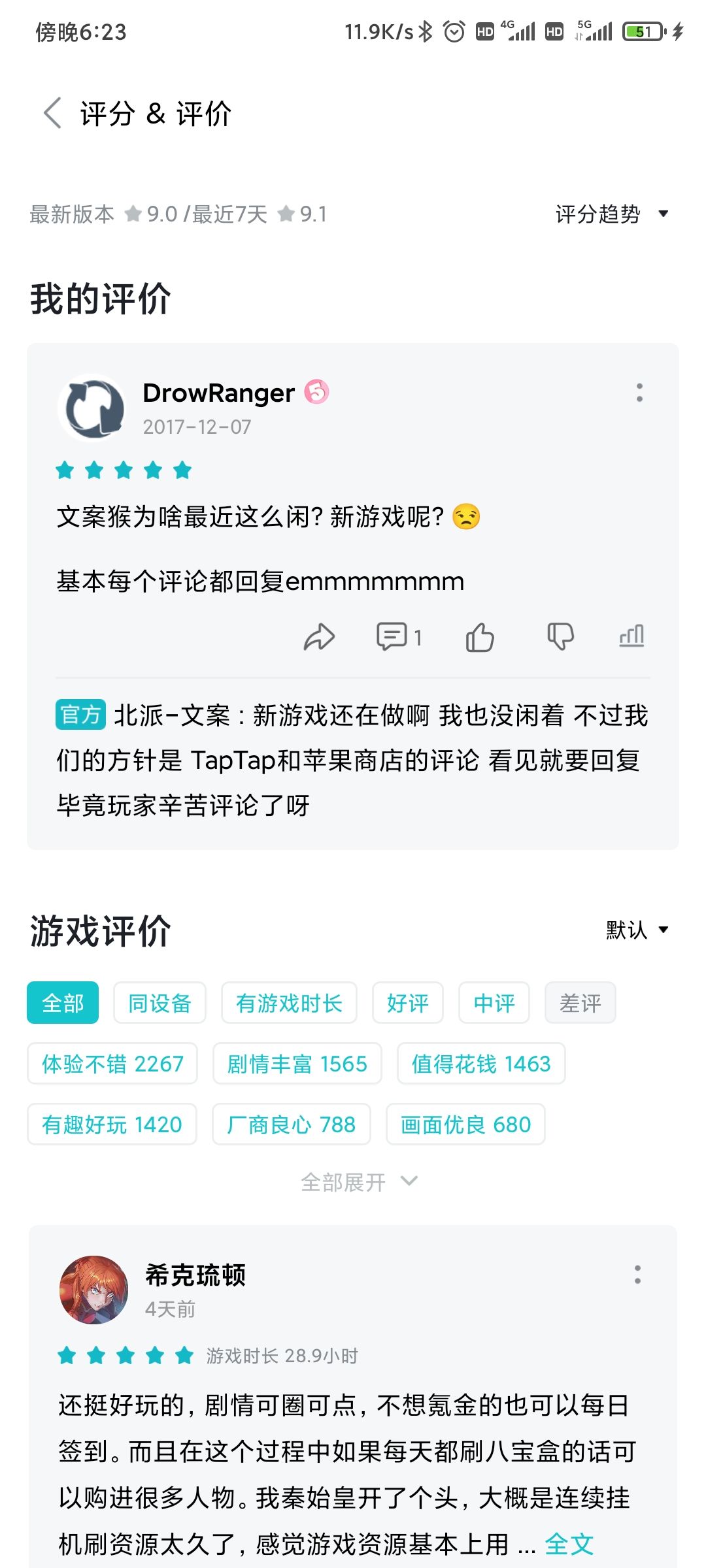Image resolution: width=706 pixels, height=1568 pixels.
Task: Open overflow menu on DrowRanger's review
Action: (639, 393)
